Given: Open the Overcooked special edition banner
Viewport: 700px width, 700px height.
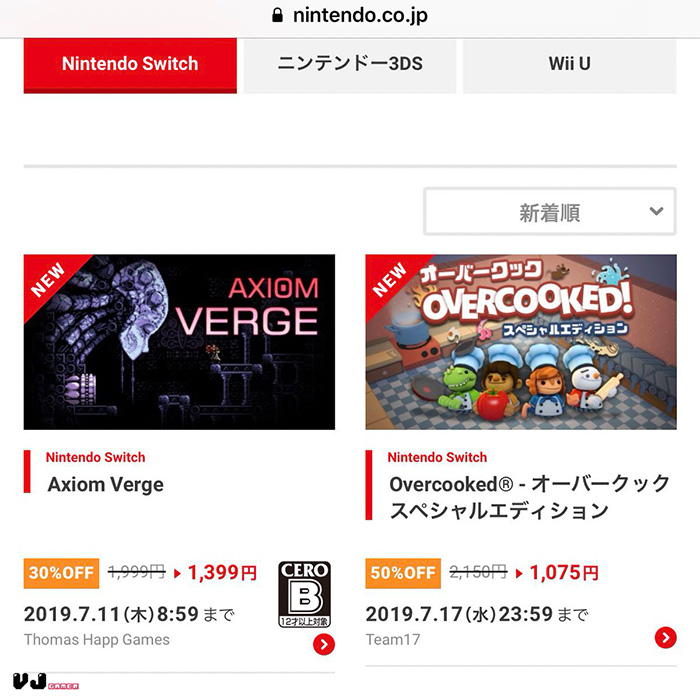Looking at the screenshot, I should (521, 342).
